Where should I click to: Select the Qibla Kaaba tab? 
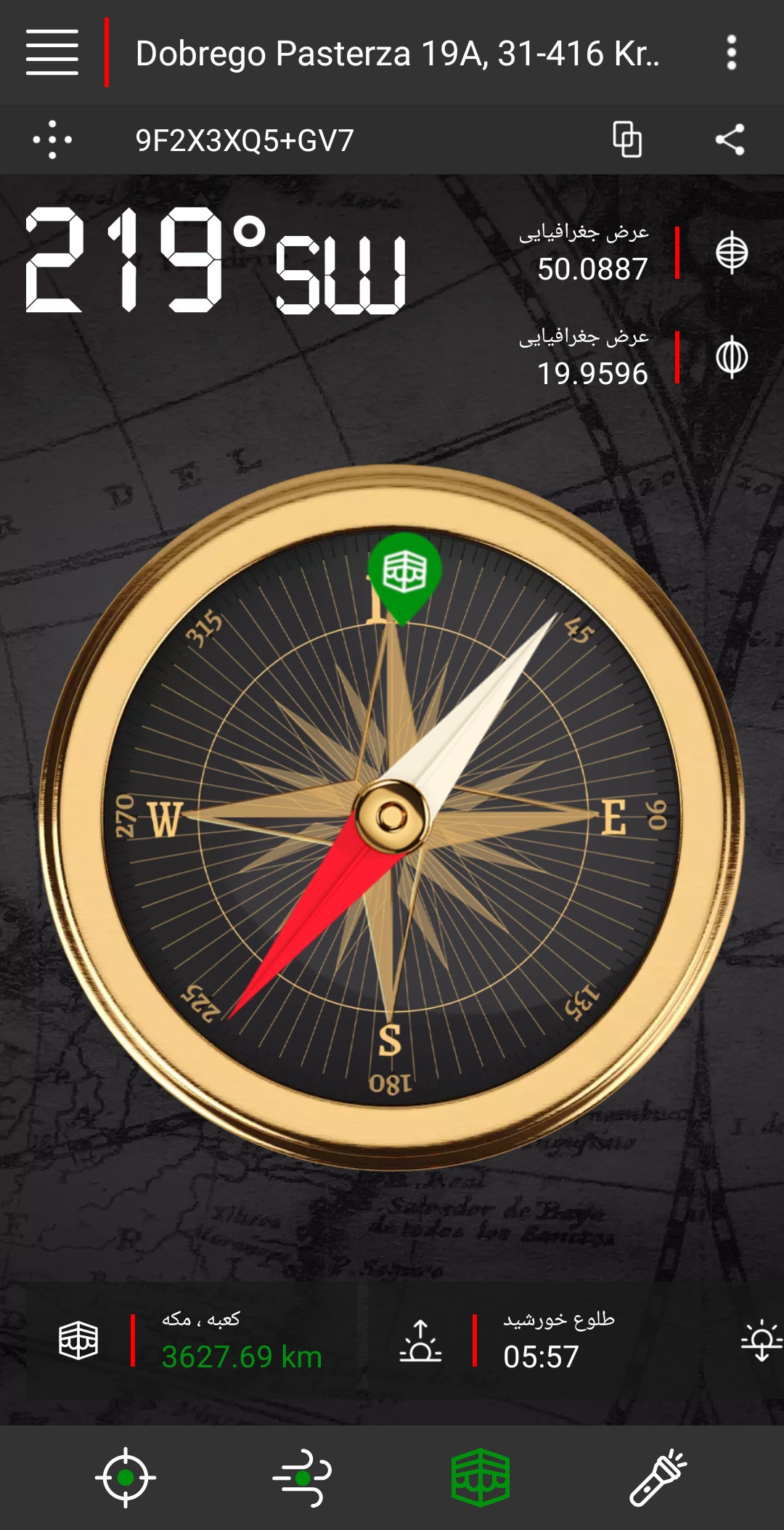(480, 1477)
